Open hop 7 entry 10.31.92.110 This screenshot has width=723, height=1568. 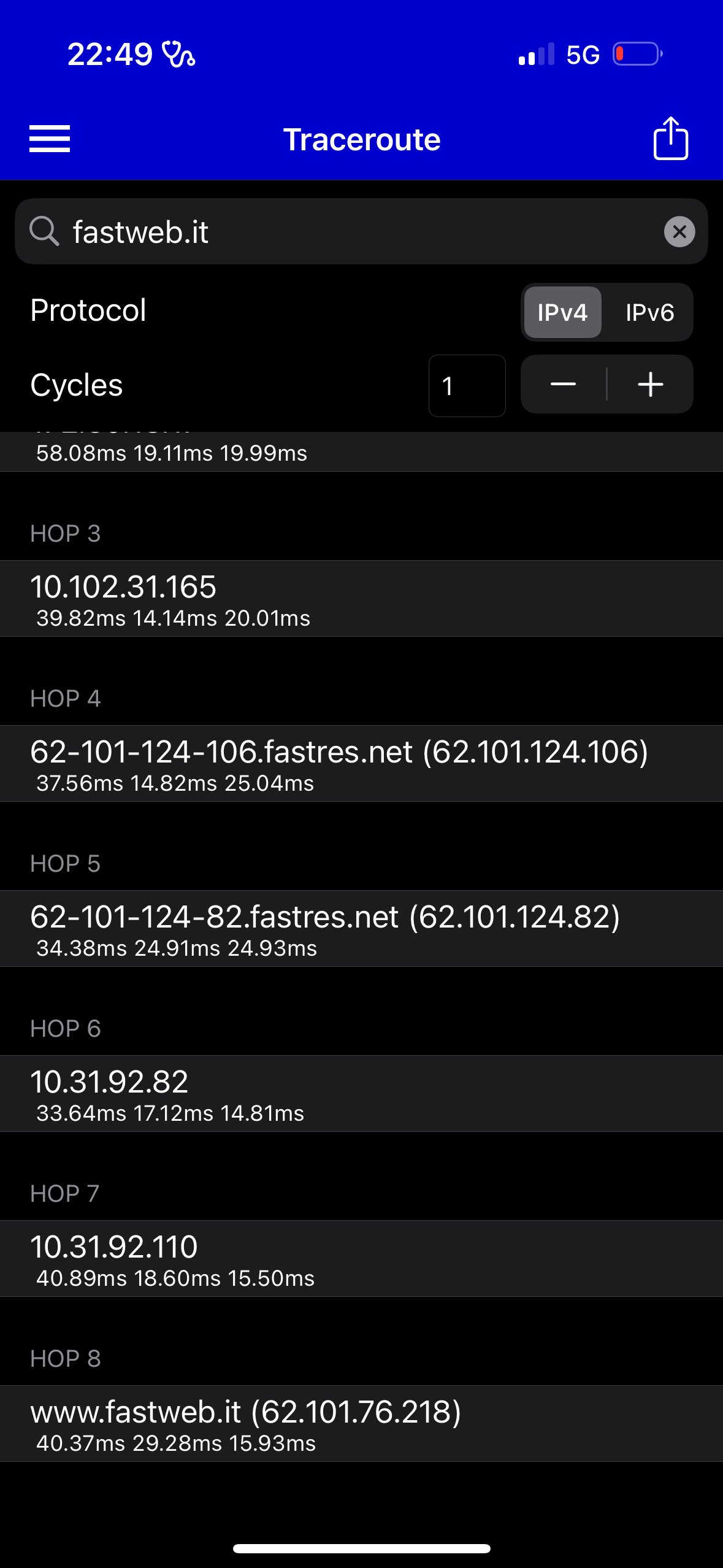[361, 1258]
